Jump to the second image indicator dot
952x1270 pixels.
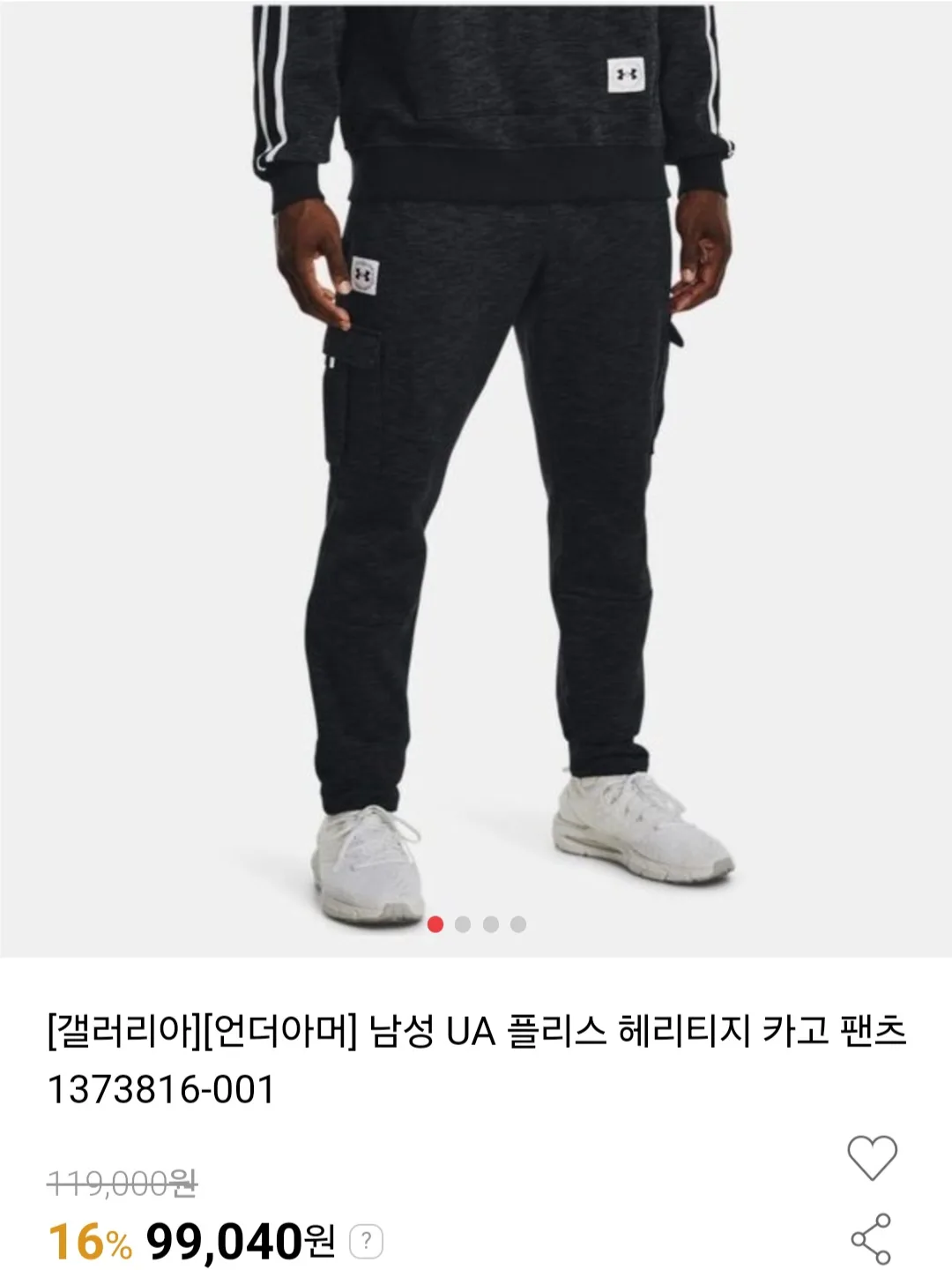463,924
